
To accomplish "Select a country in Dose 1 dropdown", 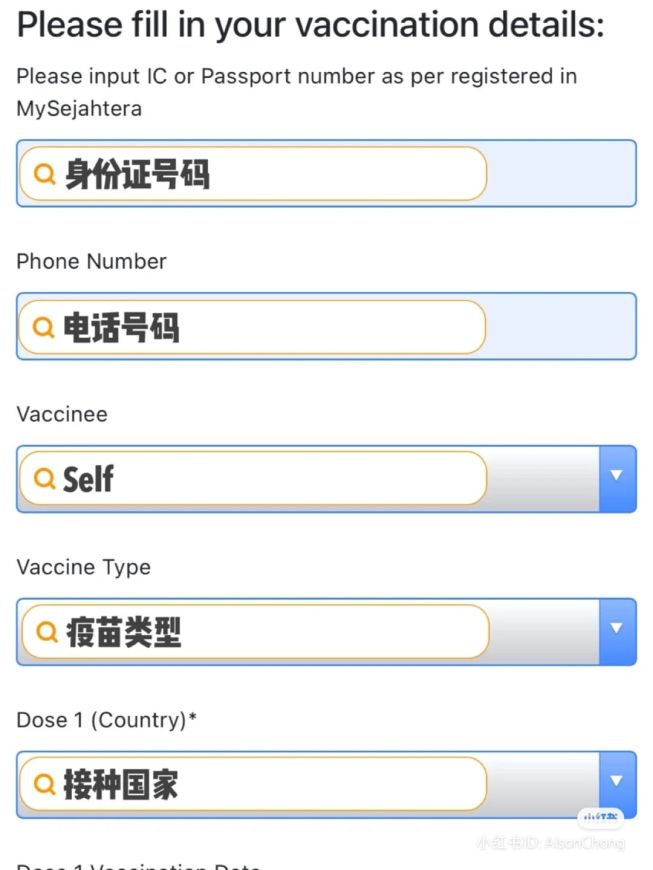I will click(326, 785).
